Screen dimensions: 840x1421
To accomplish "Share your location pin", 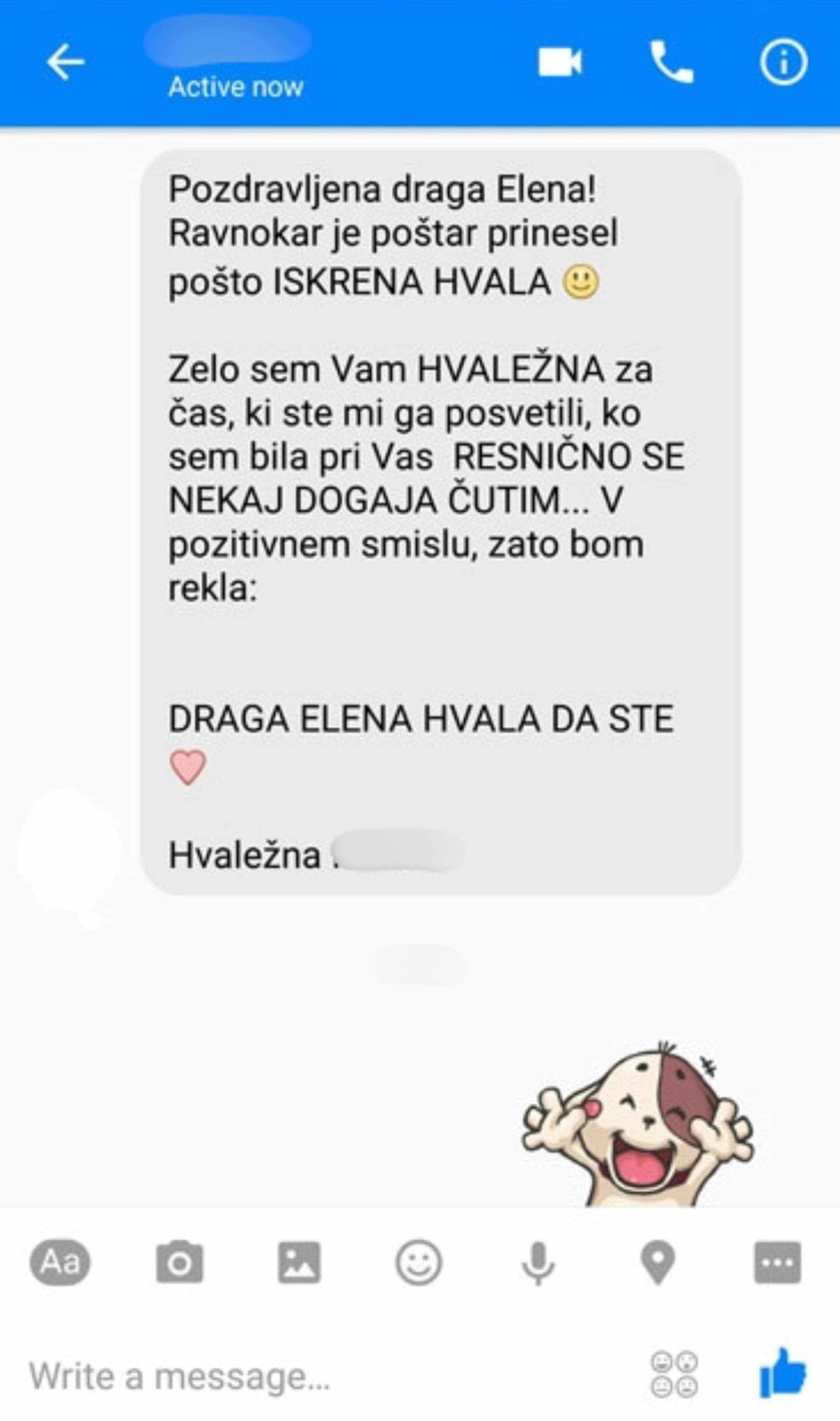I will [657, 1262].
